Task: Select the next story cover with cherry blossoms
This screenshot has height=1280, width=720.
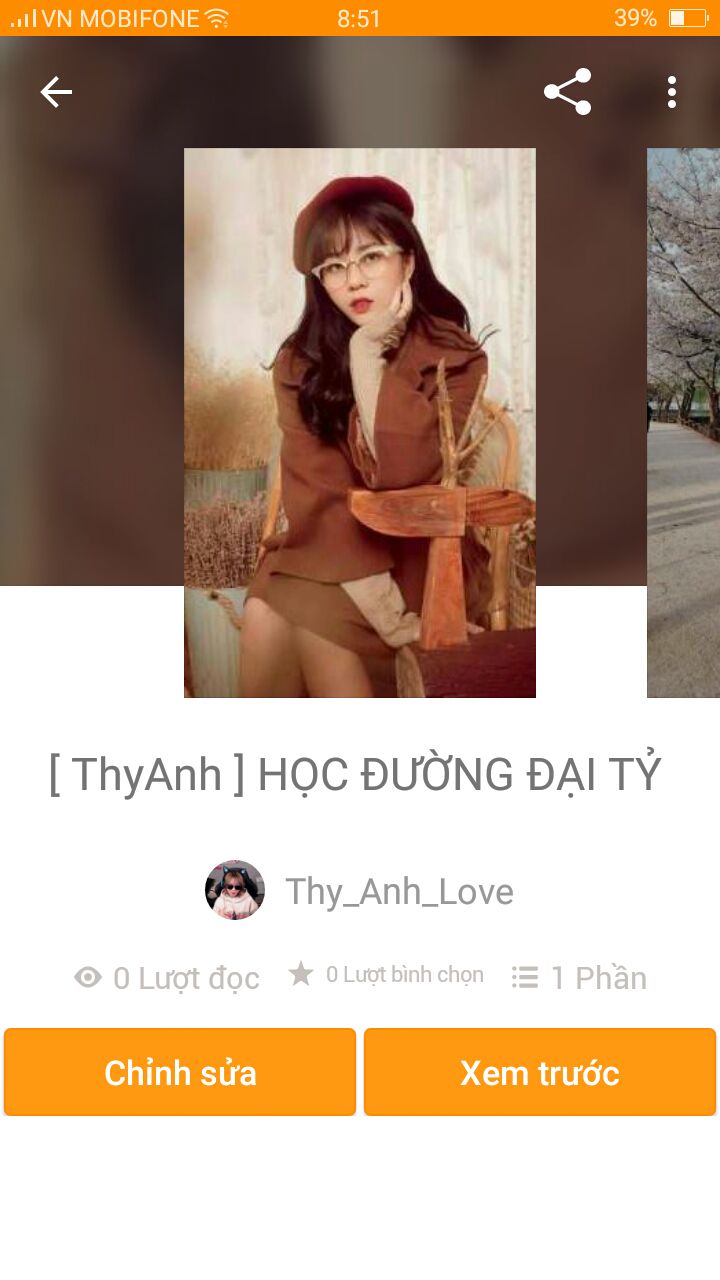Action: (x=684, y=423)
